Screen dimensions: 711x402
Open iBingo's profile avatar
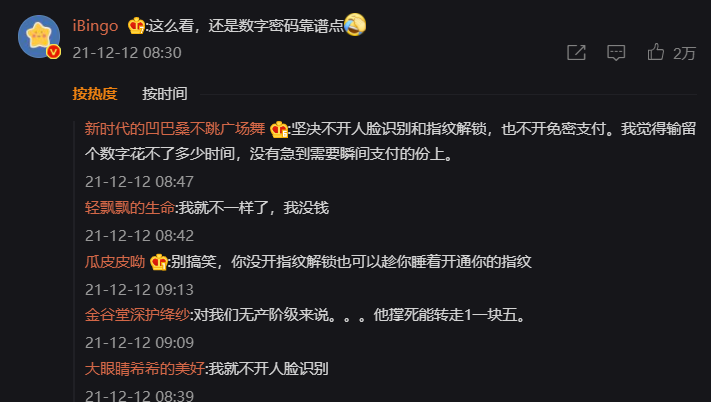pos(39,36)
